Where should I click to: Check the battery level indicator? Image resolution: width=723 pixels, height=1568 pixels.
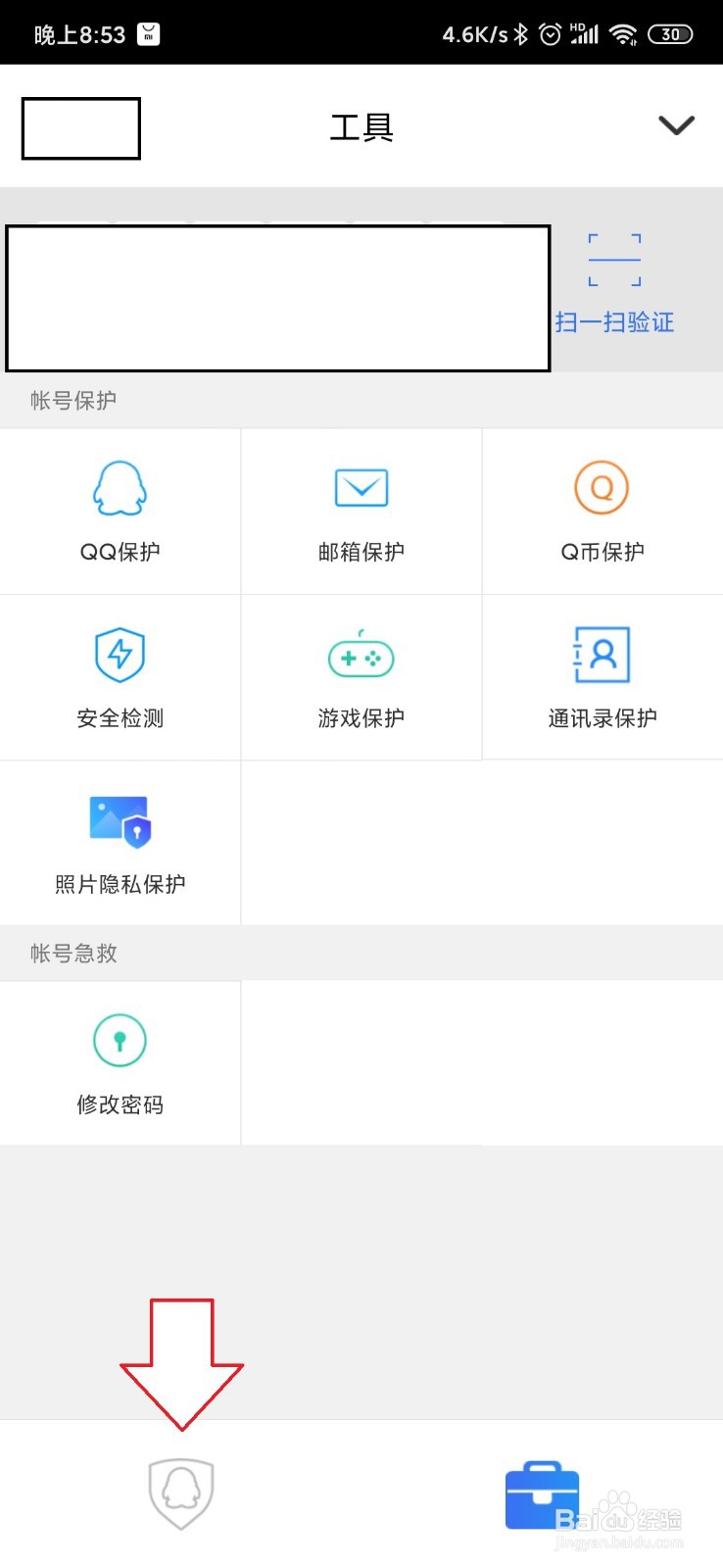click(x=671, y=32)
